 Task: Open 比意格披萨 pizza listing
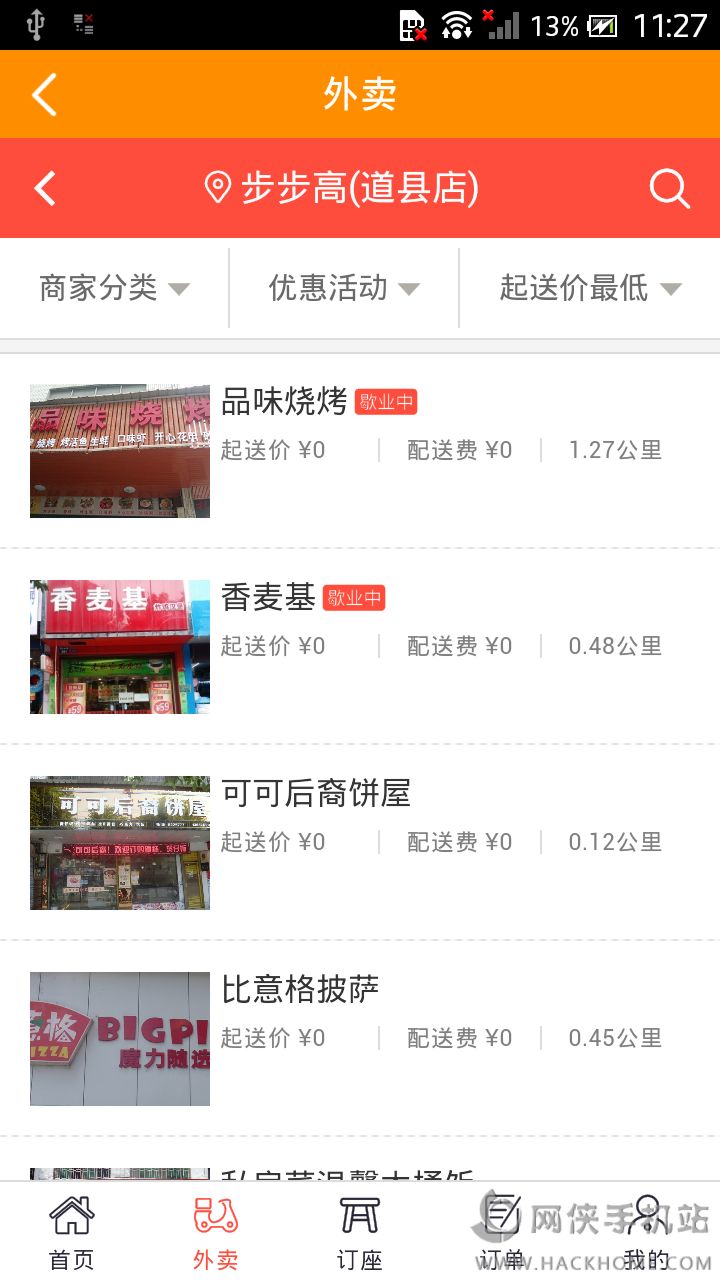click(360, 1038)
